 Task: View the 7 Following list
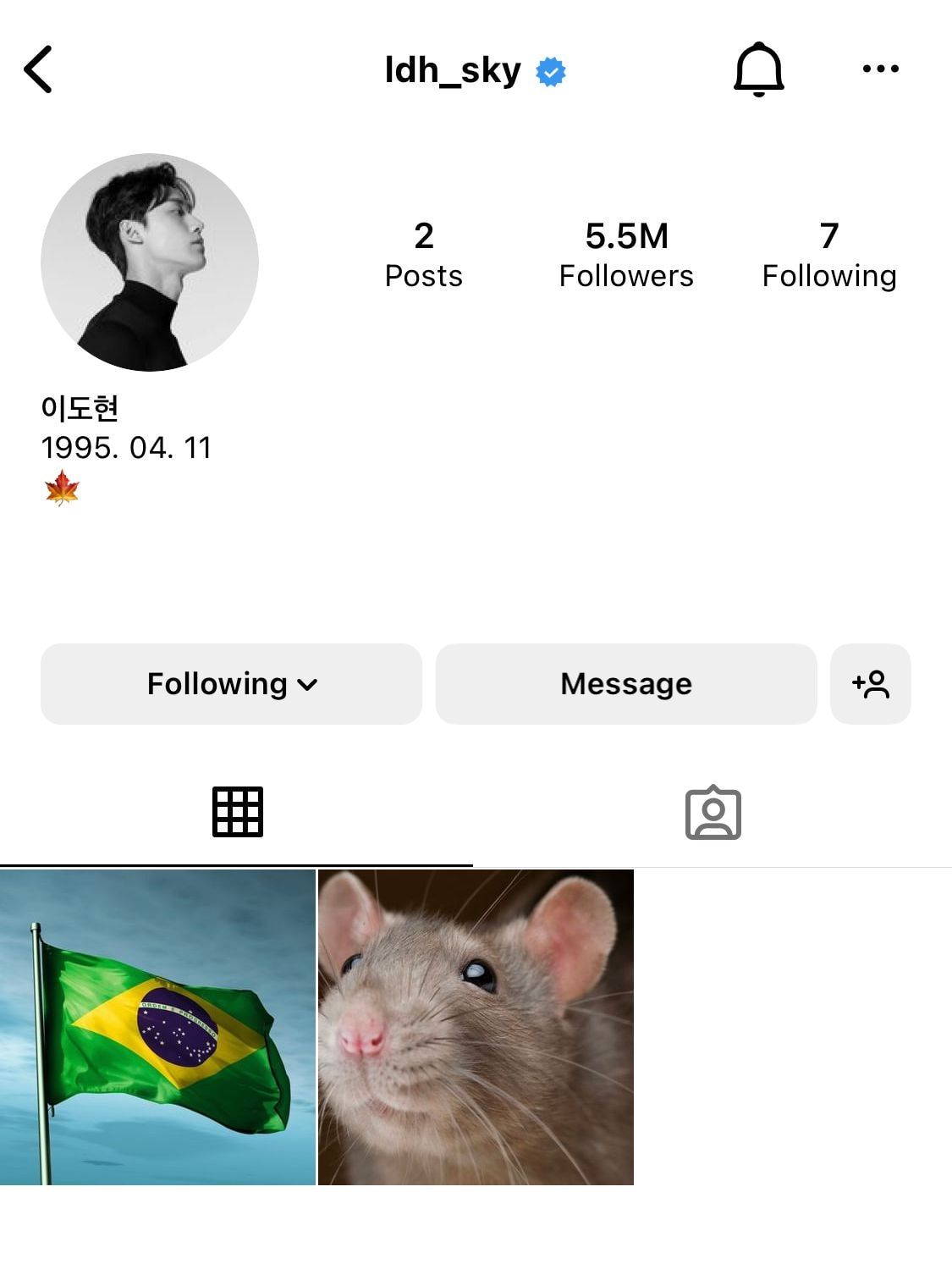point(828,255)
